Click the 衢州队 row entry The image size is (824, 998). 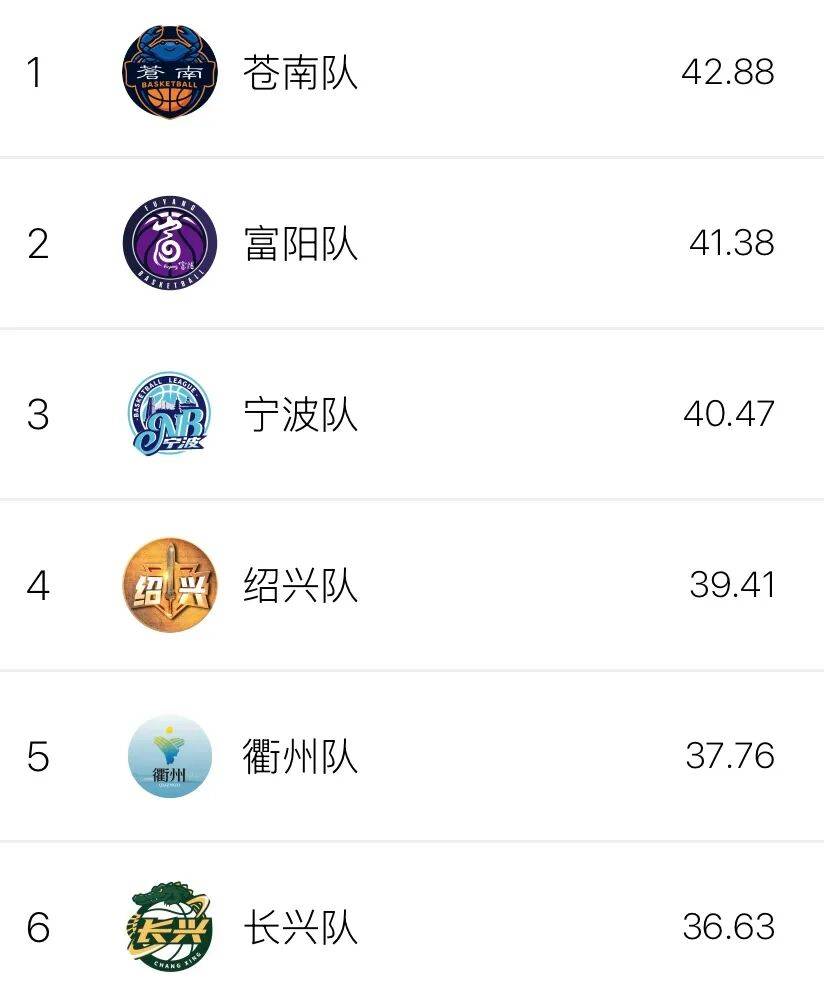click(412, 758)
